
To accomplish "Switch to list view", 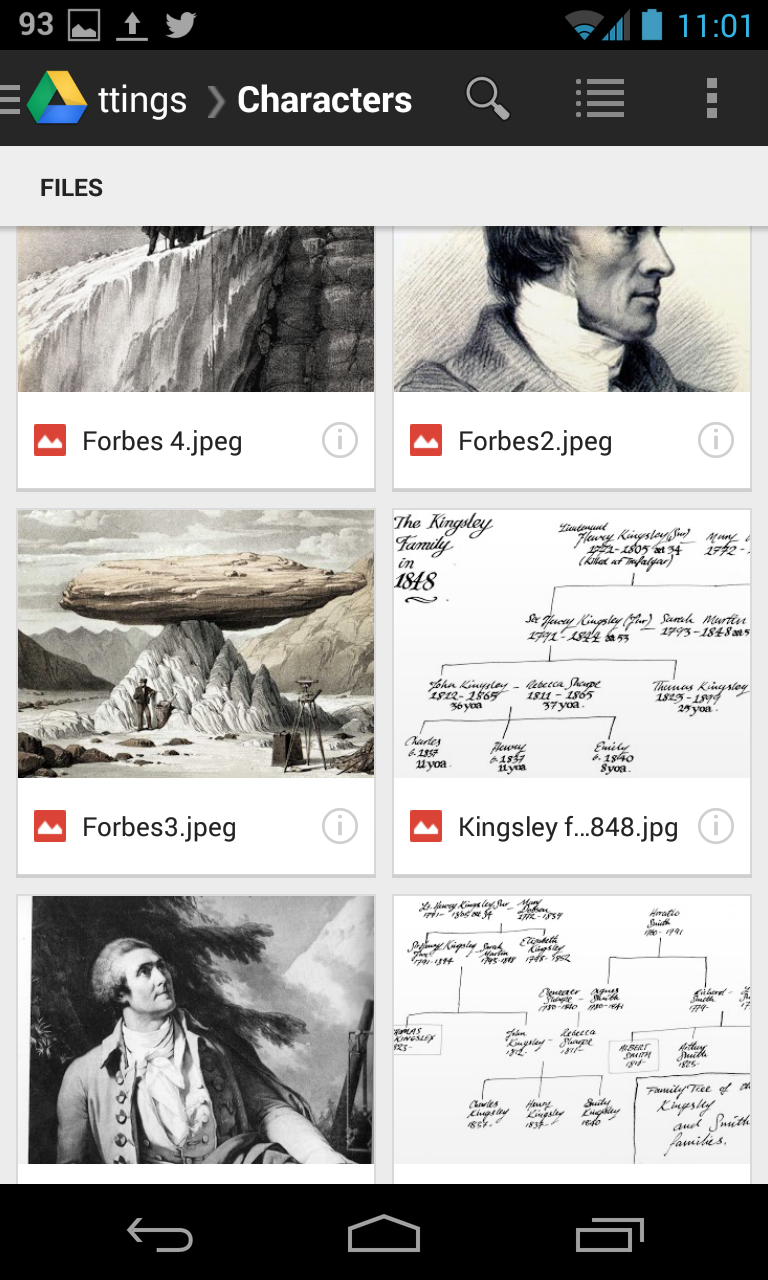I will pos(600,98).
